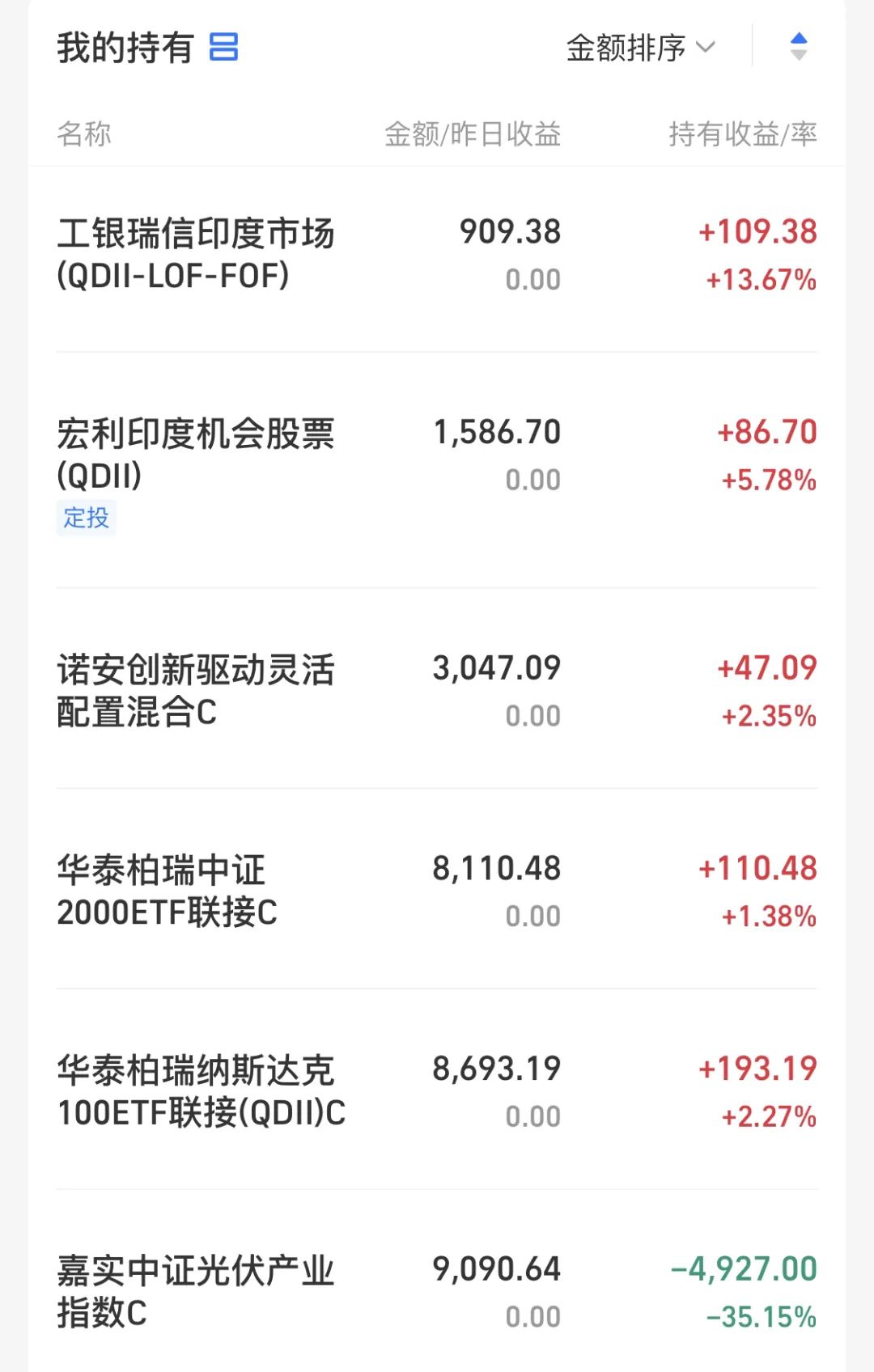Click the 名称 column header
This screenshot has height=1372, width=874.
pos(81,134)
